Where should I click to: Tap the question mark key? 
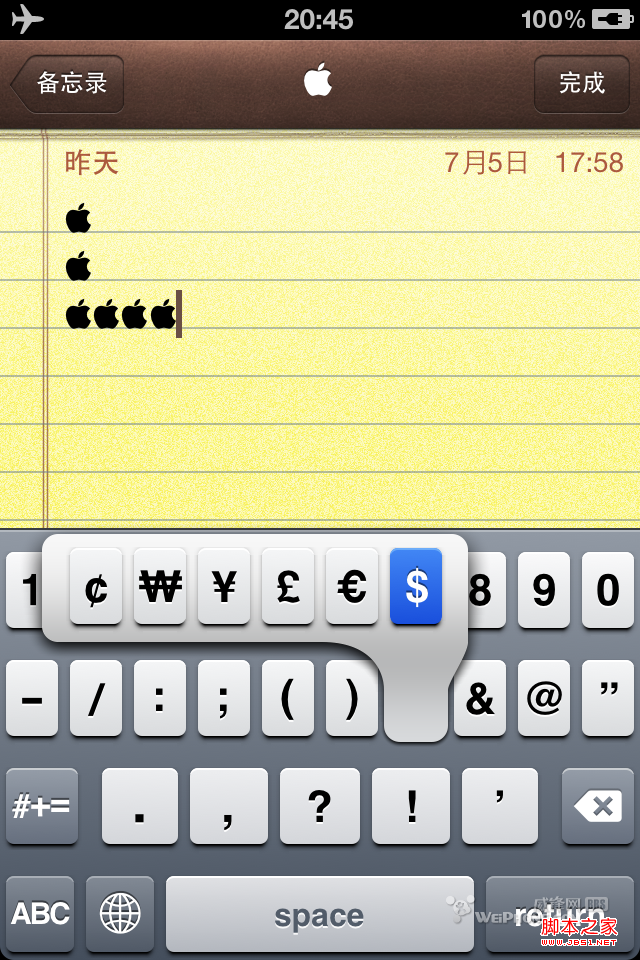click(320, 806)
